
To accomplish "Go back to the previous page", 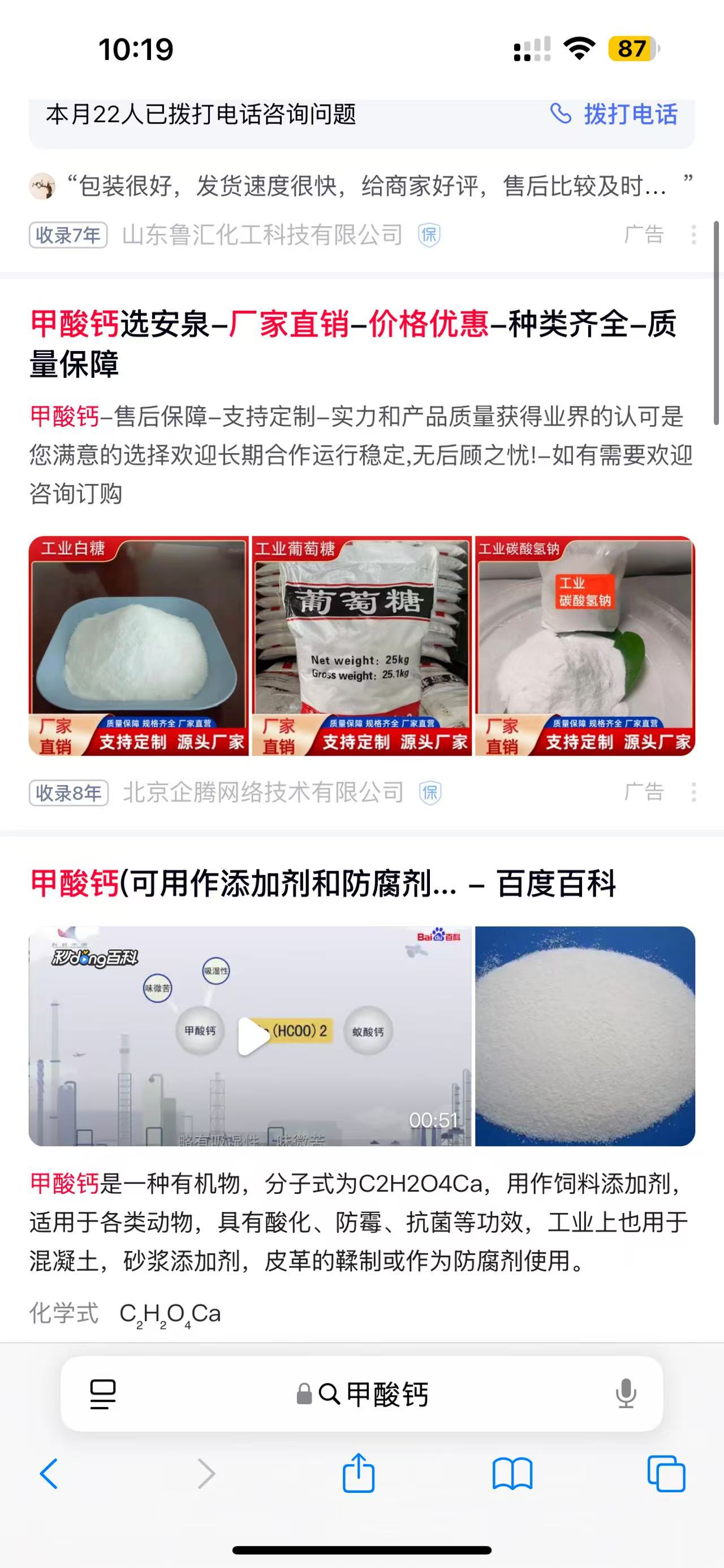I will (x=49, y=1474).
